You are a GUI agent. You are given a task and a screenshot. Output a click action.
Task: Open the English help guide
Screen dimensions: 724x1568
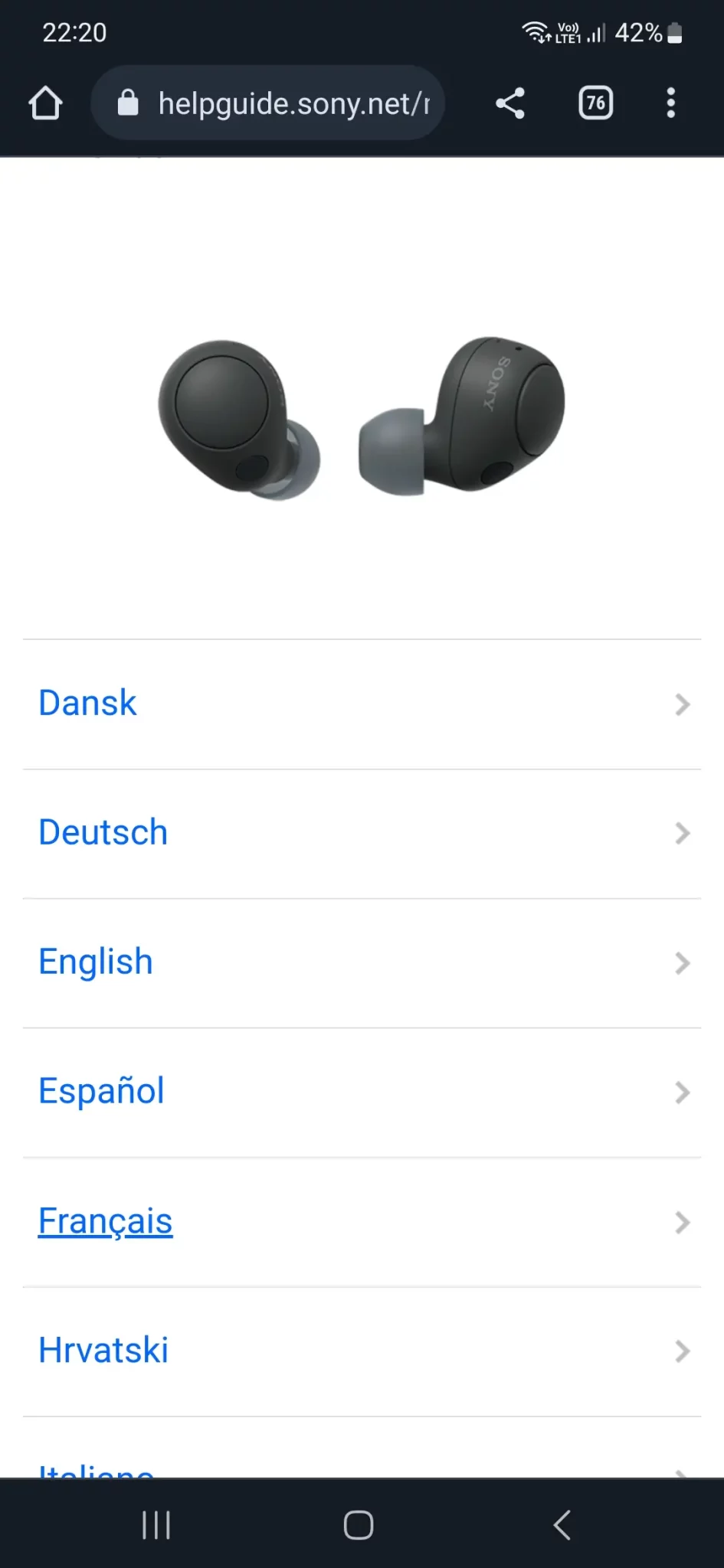coord(362,963)
